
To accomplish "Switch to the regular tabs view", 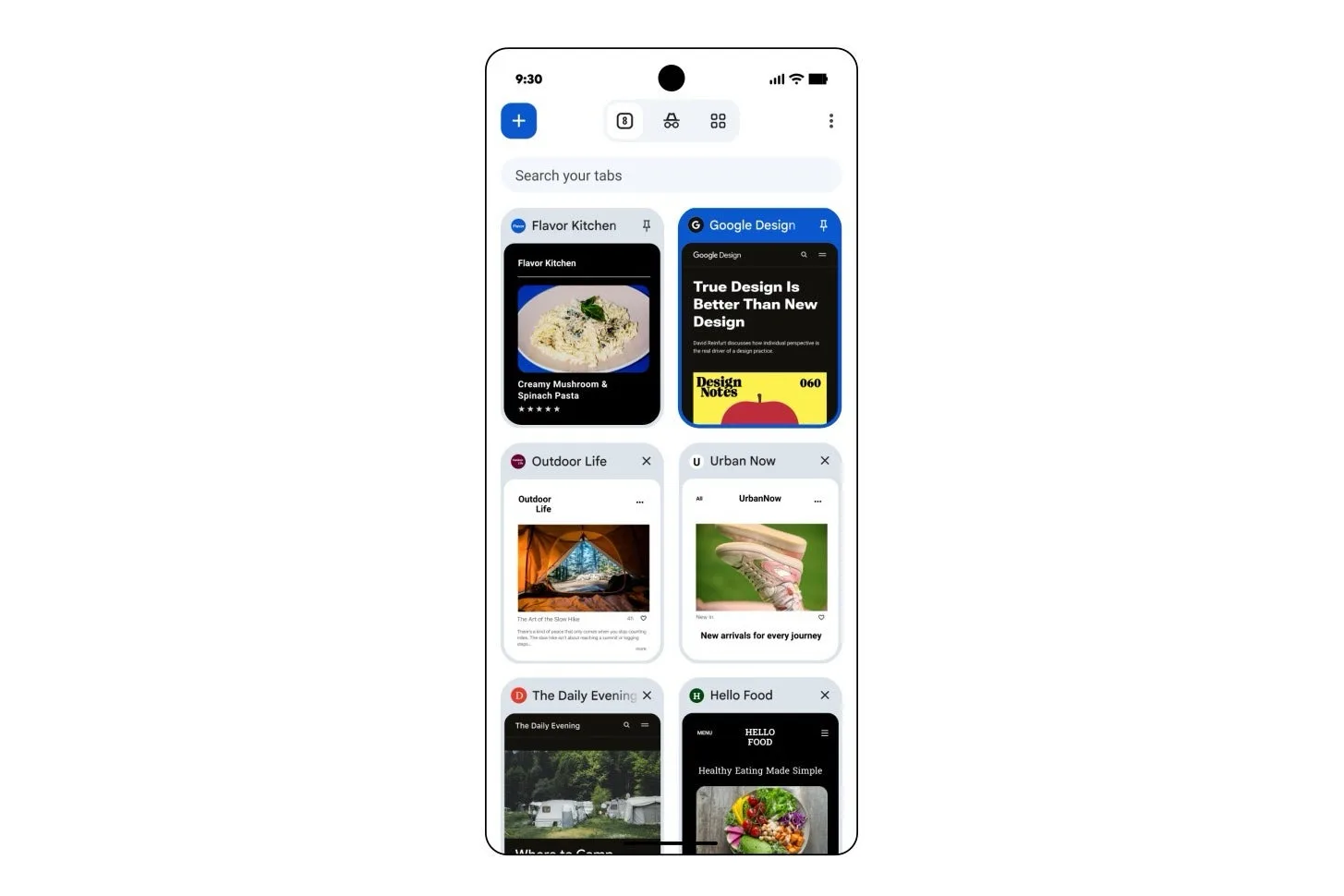I will coord(624,121).
